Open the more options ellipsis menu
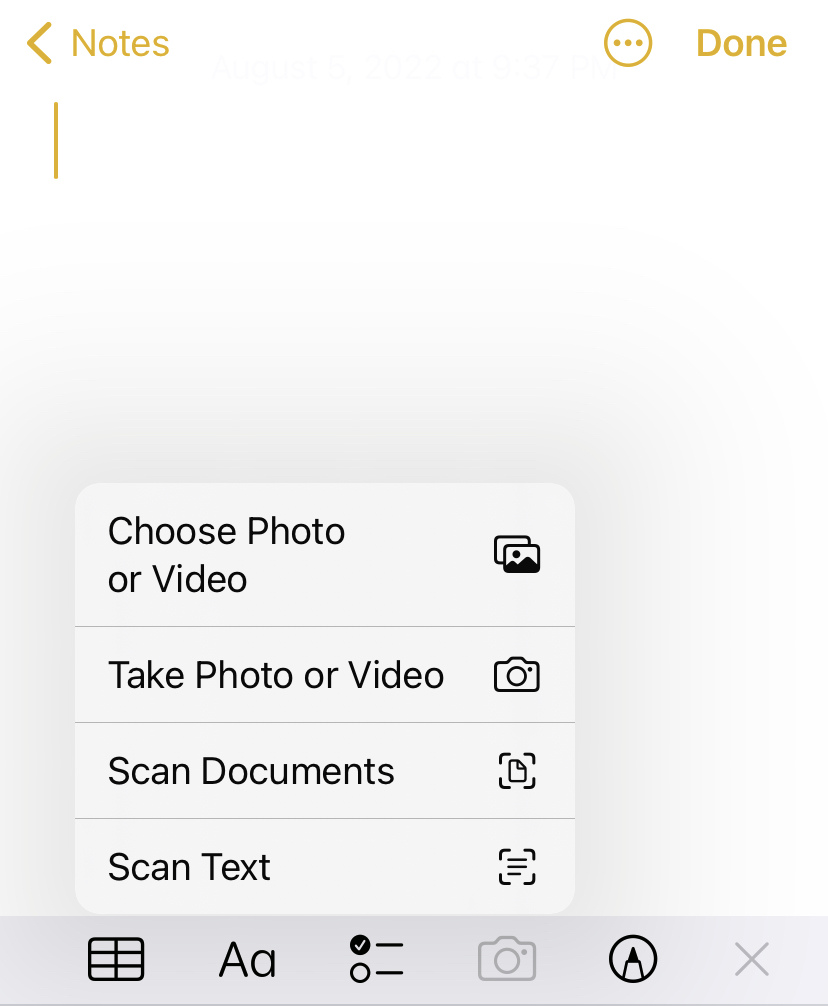This screenshot has width=828, height=1006. pos(628,44)
